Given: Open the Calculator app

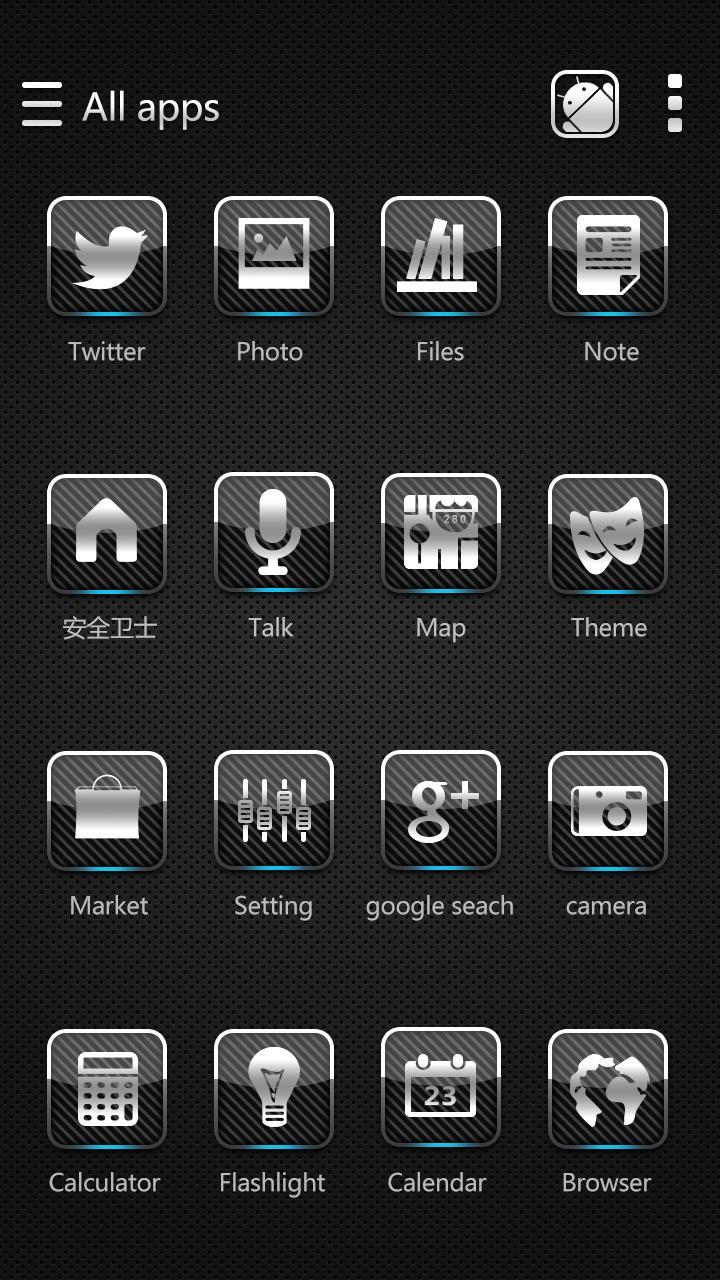Looking at the screenshot, I should (107, 1089).
